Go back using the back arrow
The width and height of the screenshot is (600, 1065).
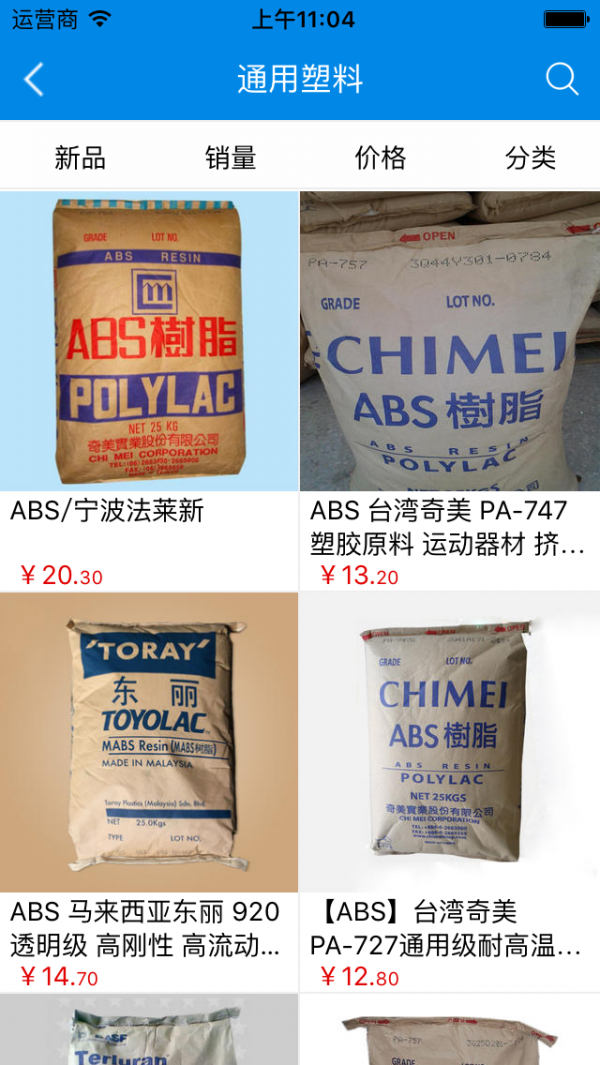point(34,79)
